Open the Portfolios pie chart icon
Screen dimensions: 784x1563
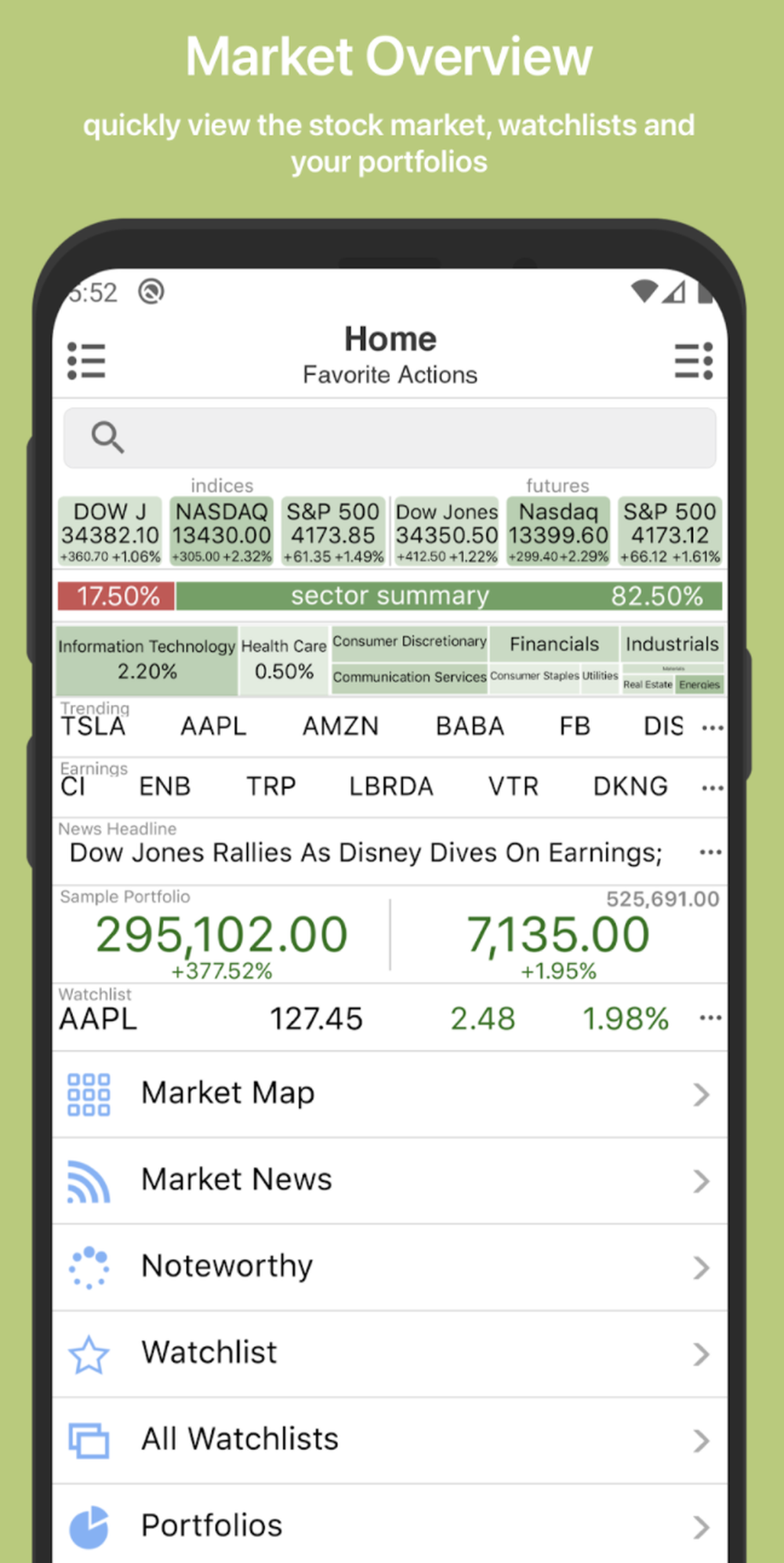click(89, 1525)
